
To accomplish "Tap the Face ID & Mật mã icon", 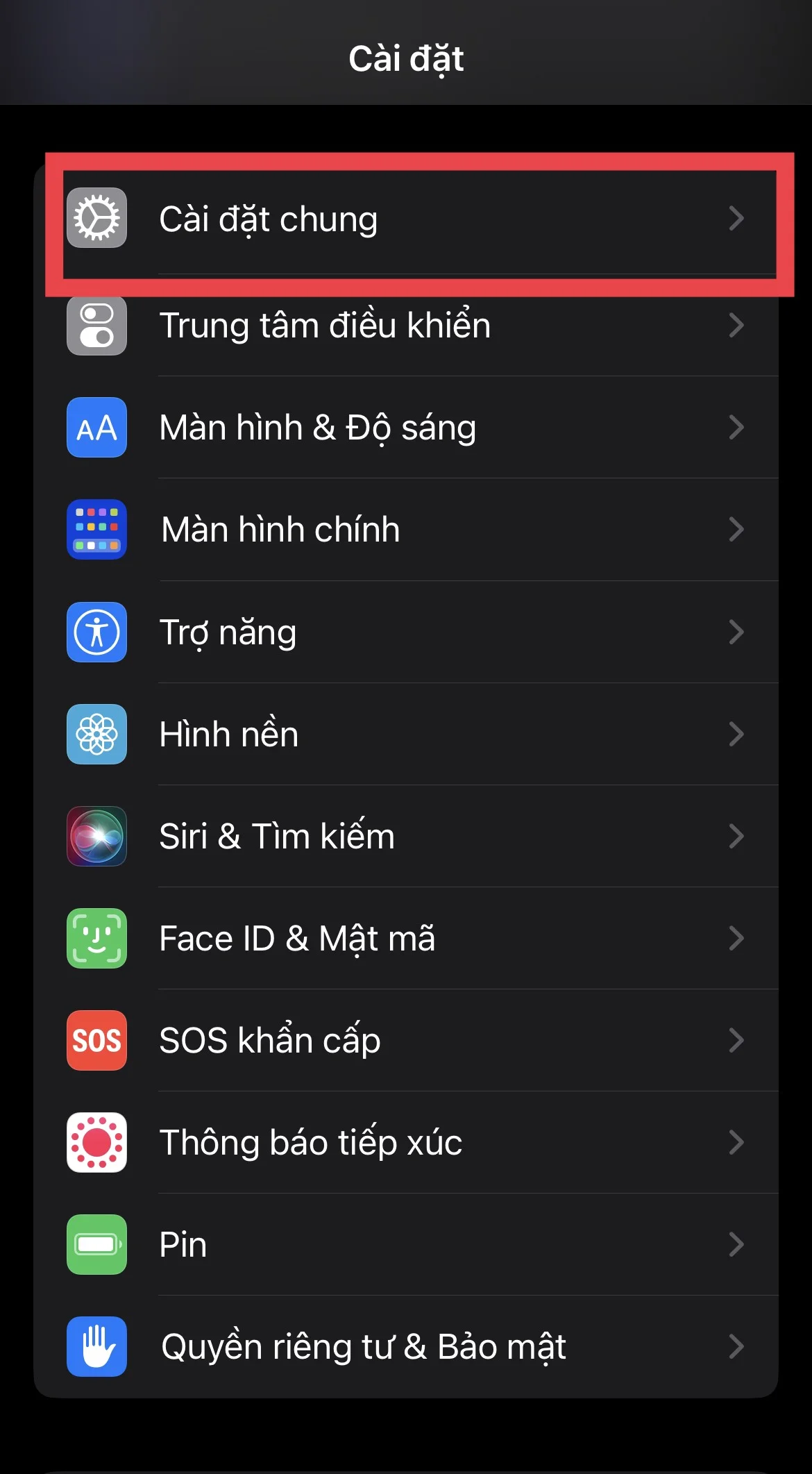I will (x=96, y=939).
